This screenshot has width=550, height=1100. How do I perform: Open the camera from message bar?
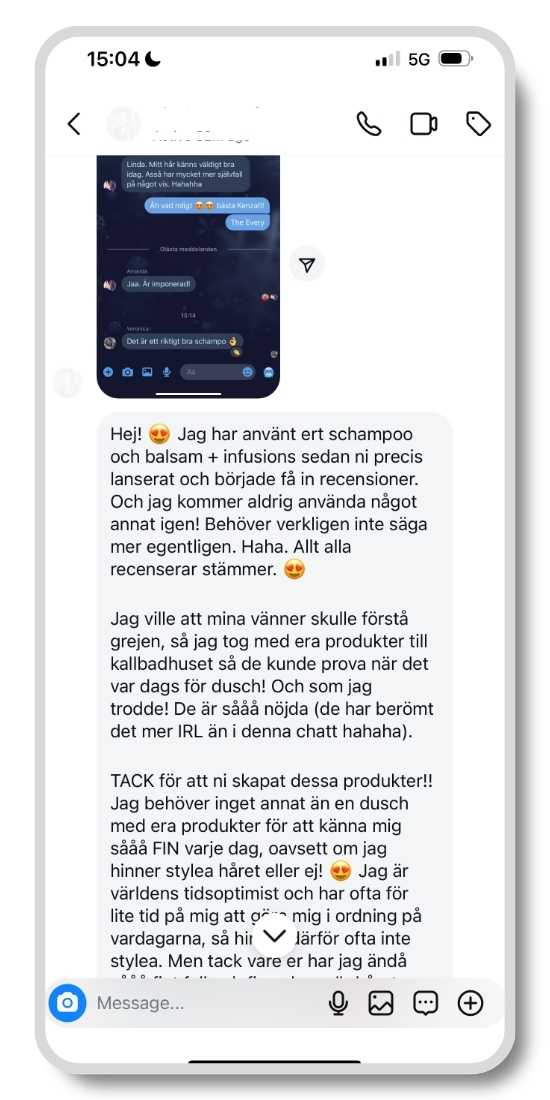pos(67,1003)
